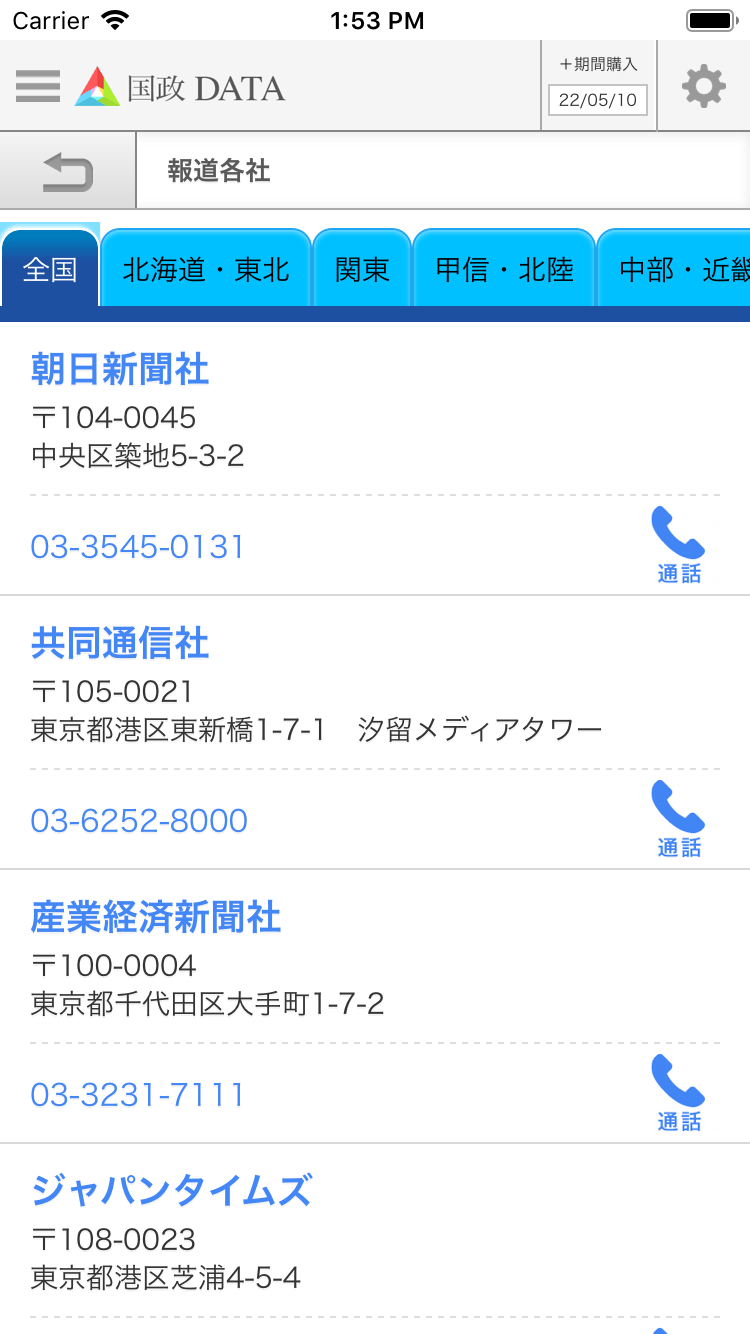
Task: Open the 朝日新聞社 entry
Action: (x=120, y=369)
